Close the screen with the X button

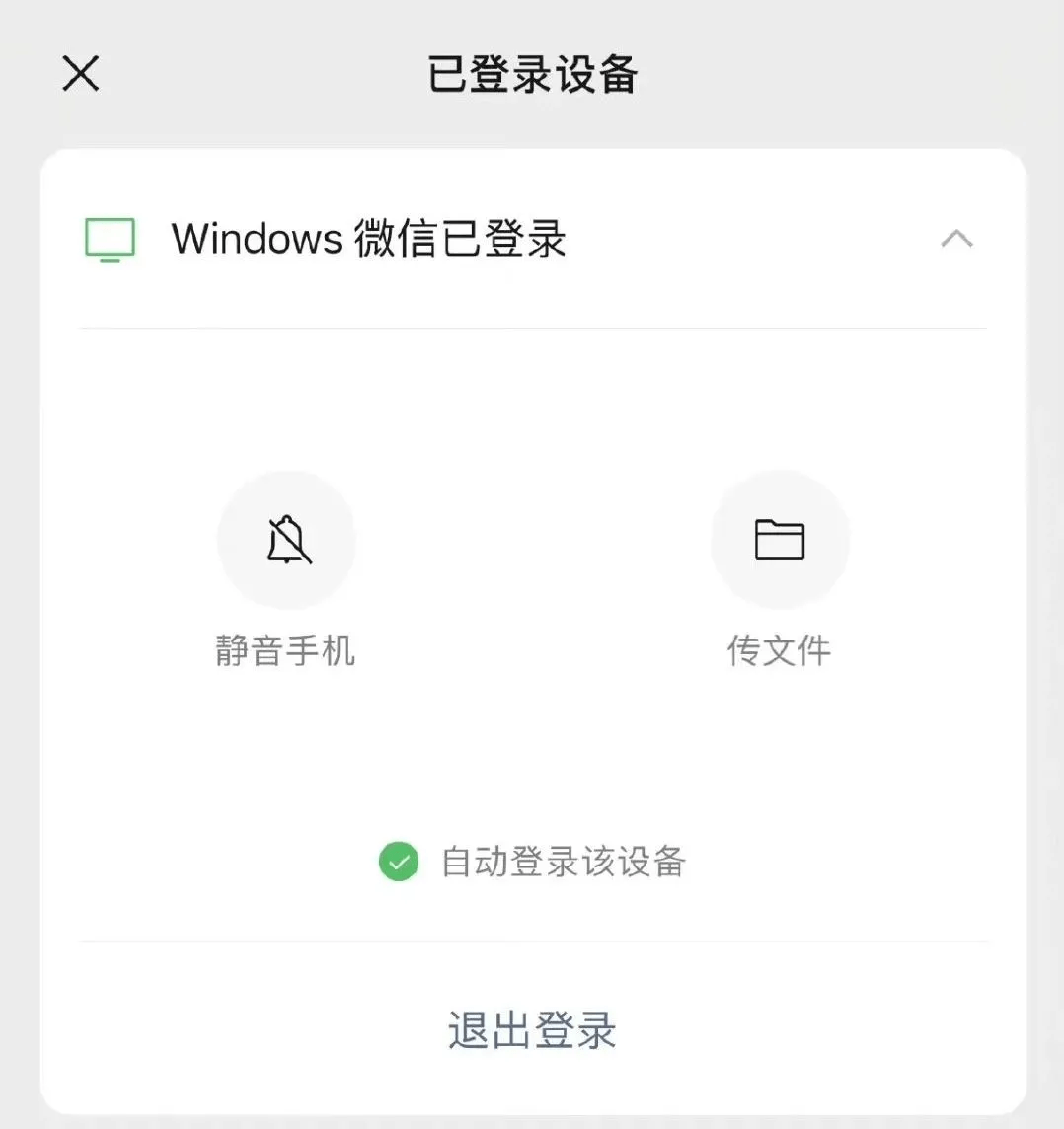click(x=80, y=73)
